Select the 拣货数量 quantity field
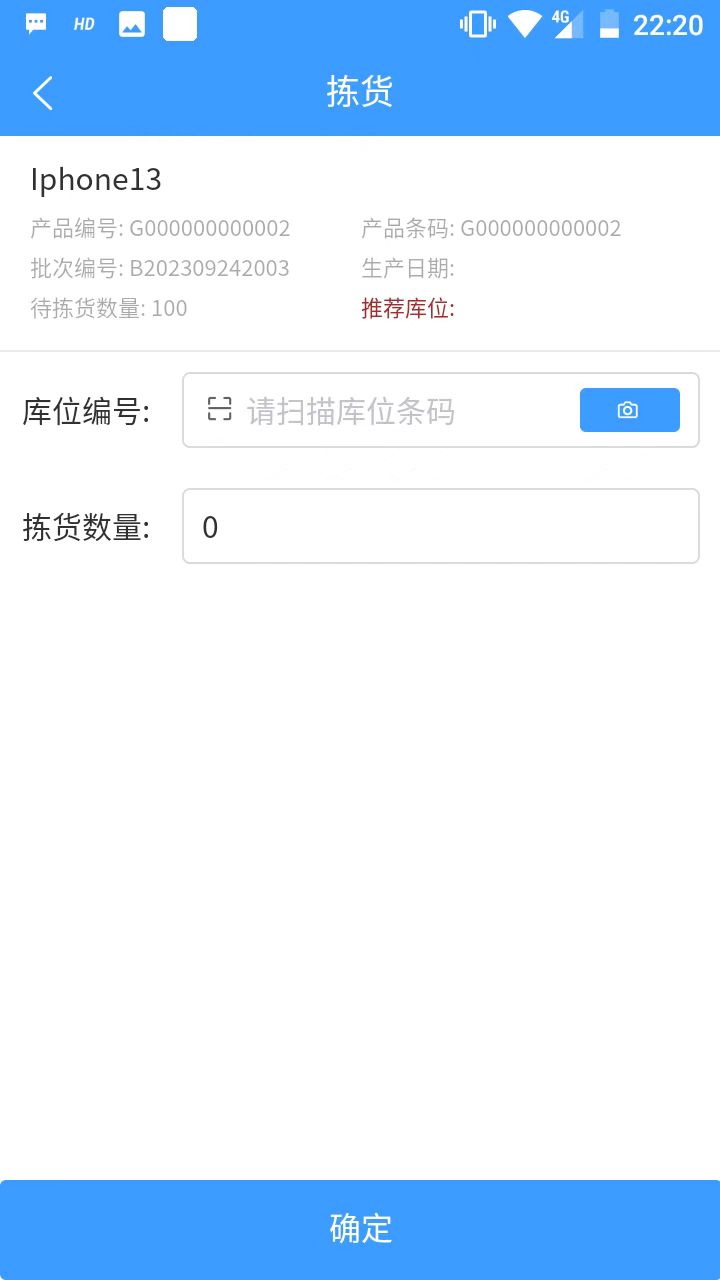 (440, 526)
